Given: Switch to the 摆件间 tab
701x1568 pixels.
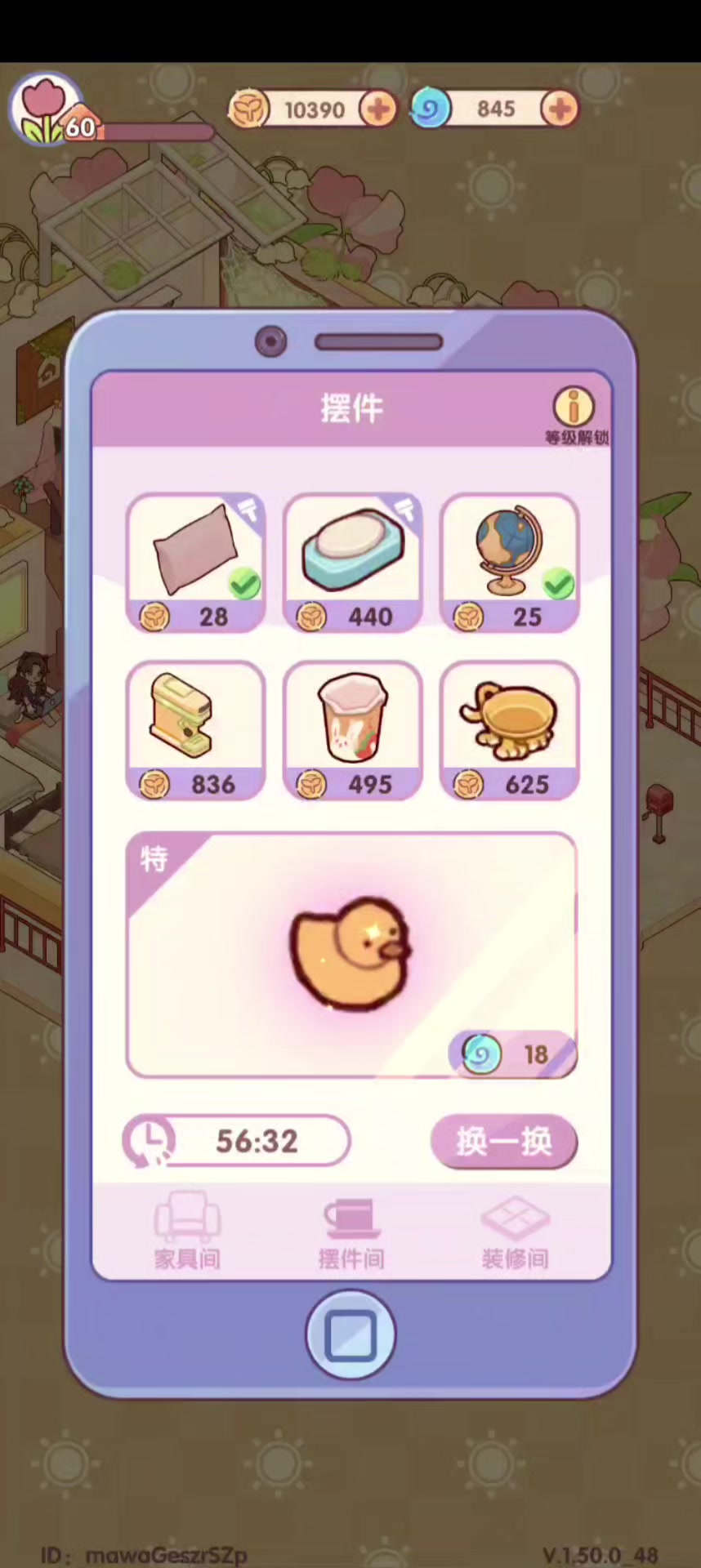Looking at the screenshot, I should [x=351, y=1232].
